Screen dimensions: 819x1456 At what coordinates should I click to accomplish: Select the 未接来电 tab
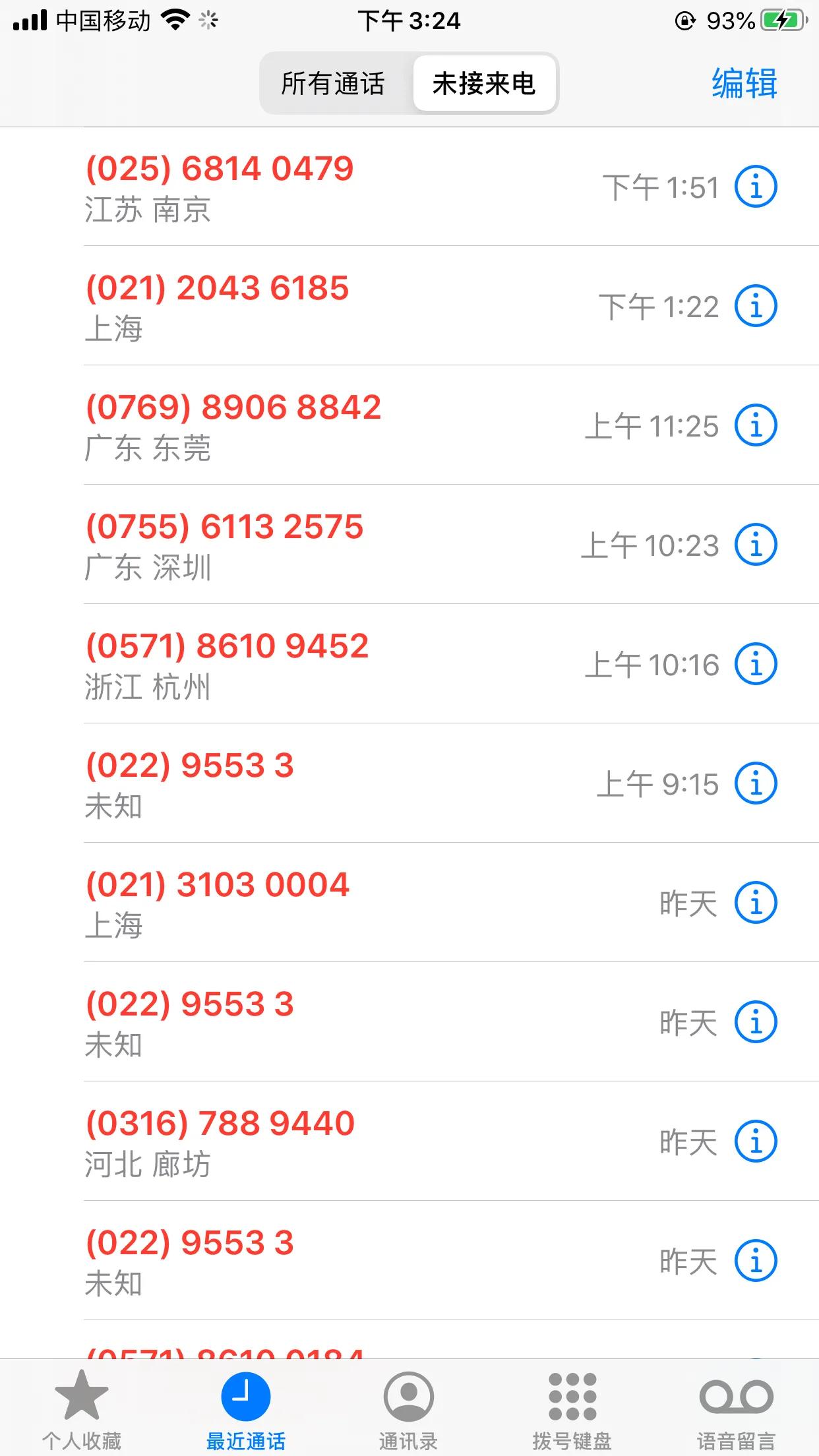tap(485, 84)
